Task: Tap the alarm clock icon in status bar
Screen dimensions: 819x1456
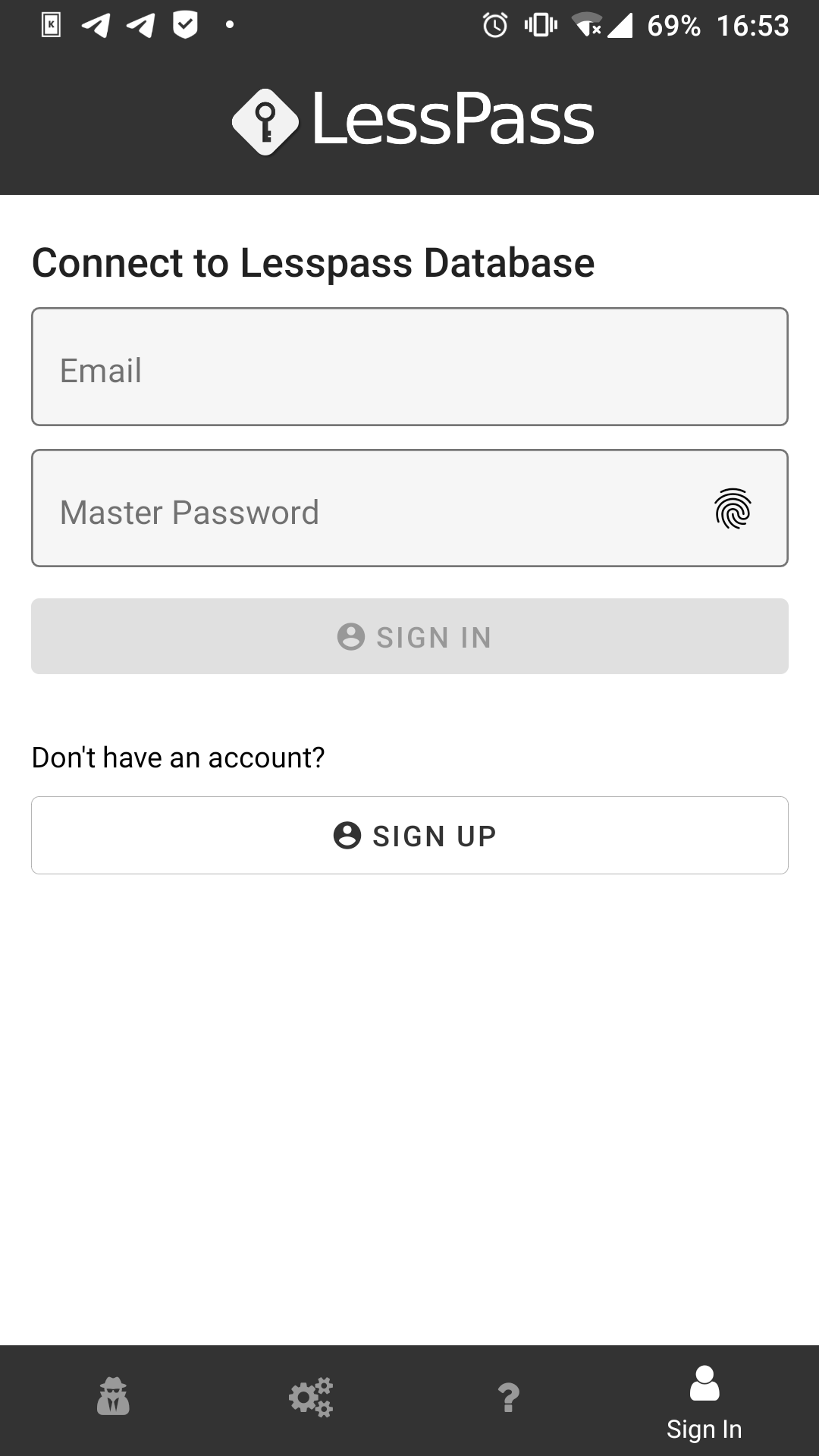Action: (494, 25)
